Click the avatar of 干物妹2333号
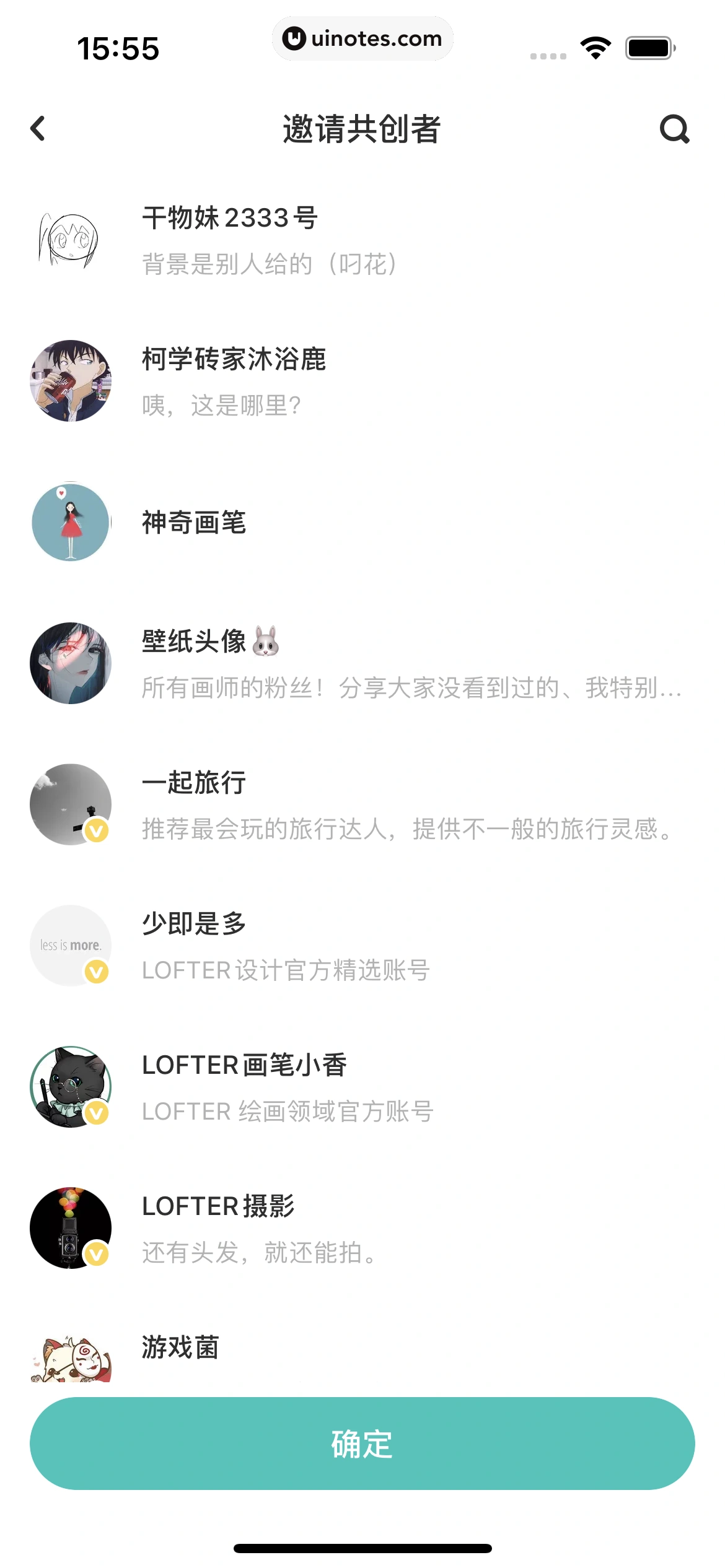 pos(70,242)
